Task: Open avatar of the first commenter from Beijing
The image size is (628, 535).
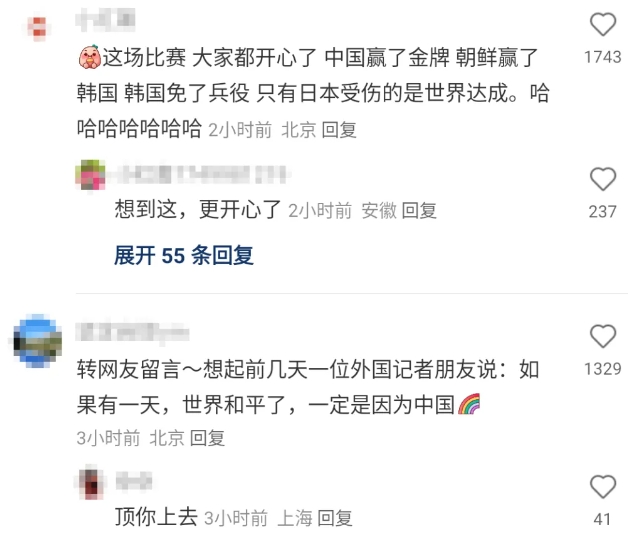Action: (38, 25)
